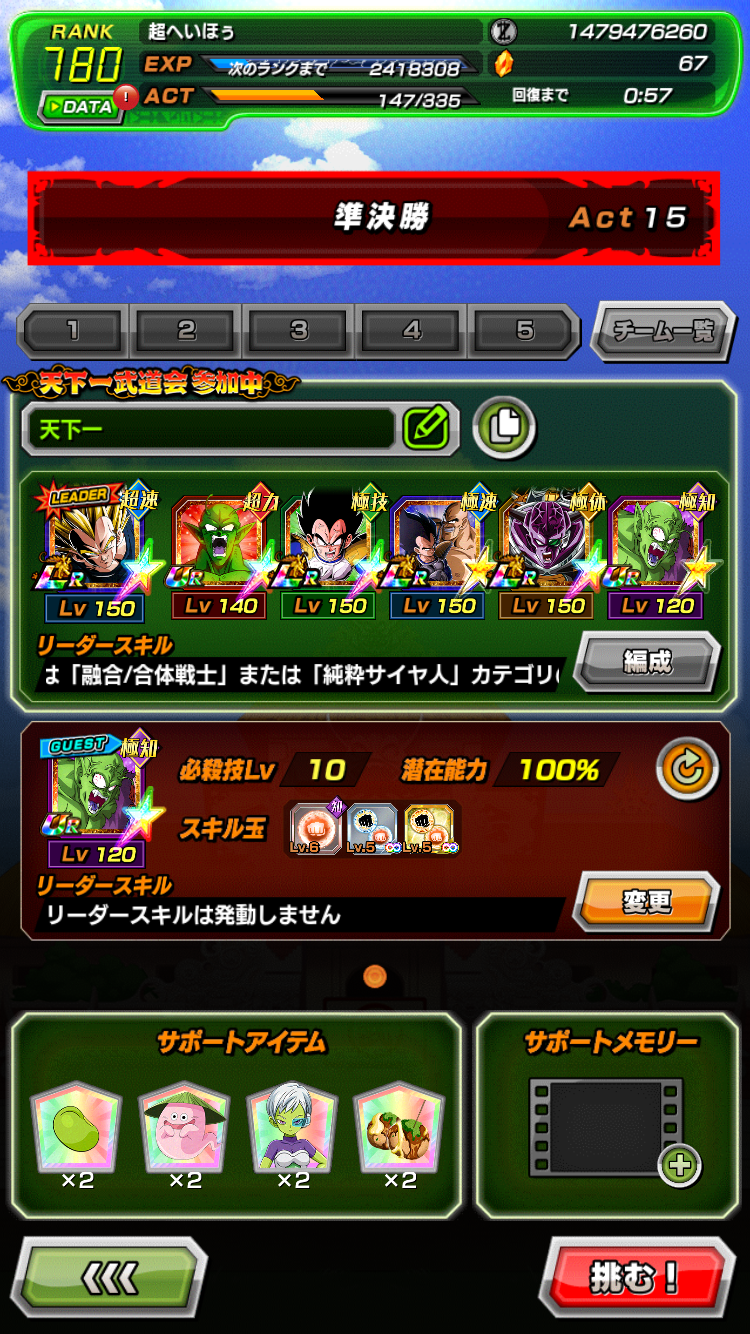Switch to team slot 4
This screenshot has height=1334, width=750.
click(x=413, y=331)
